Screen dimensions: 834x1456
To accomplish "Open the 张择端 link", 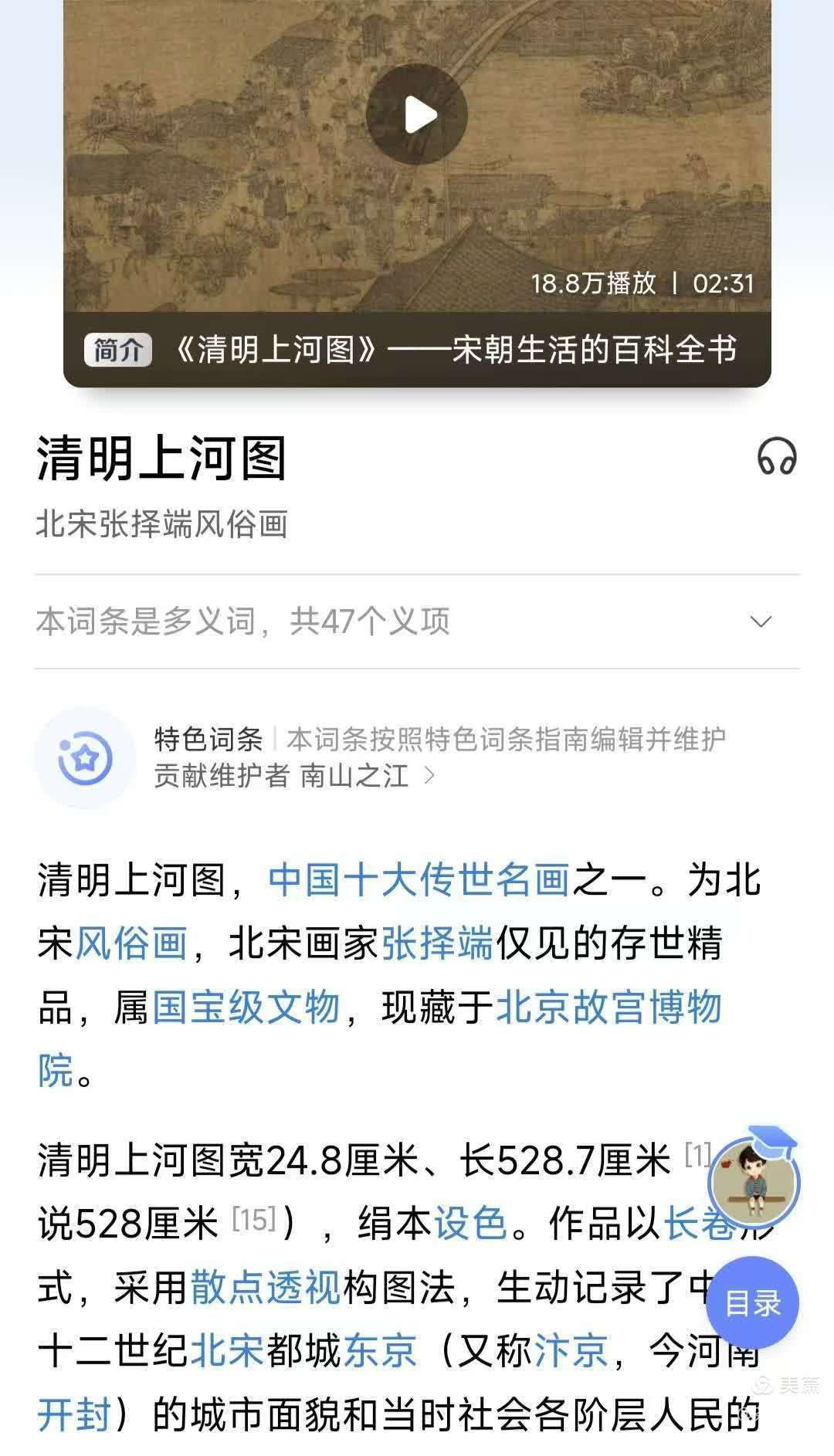I will pyautogui.click(x=437, y=943).
